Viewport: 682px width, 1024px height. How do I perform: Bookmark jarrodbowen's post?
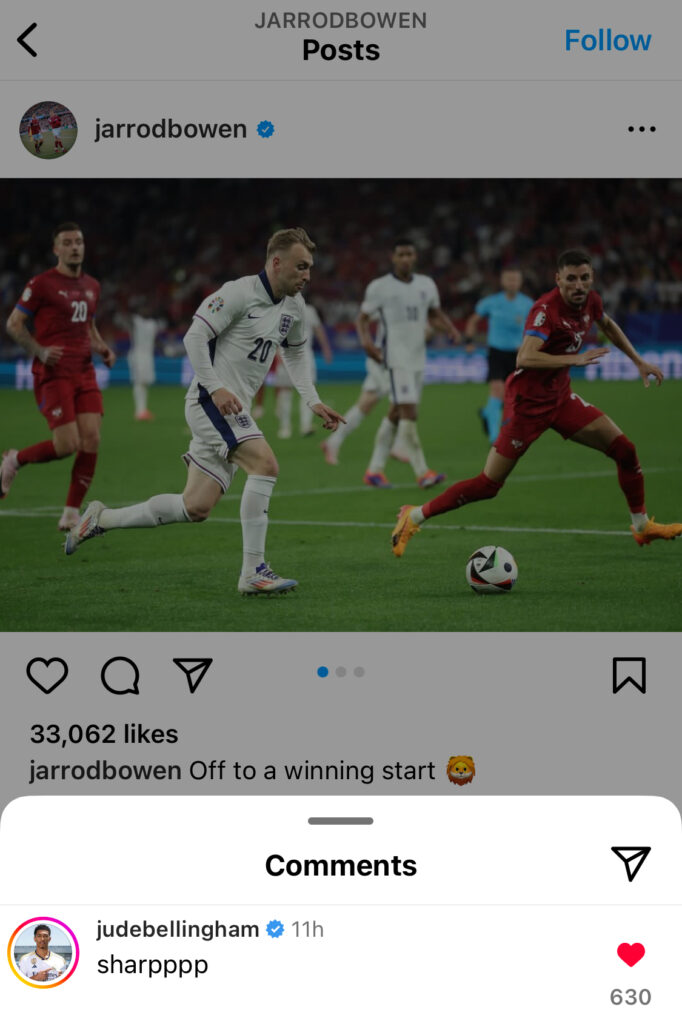click(x=629, y=676)
